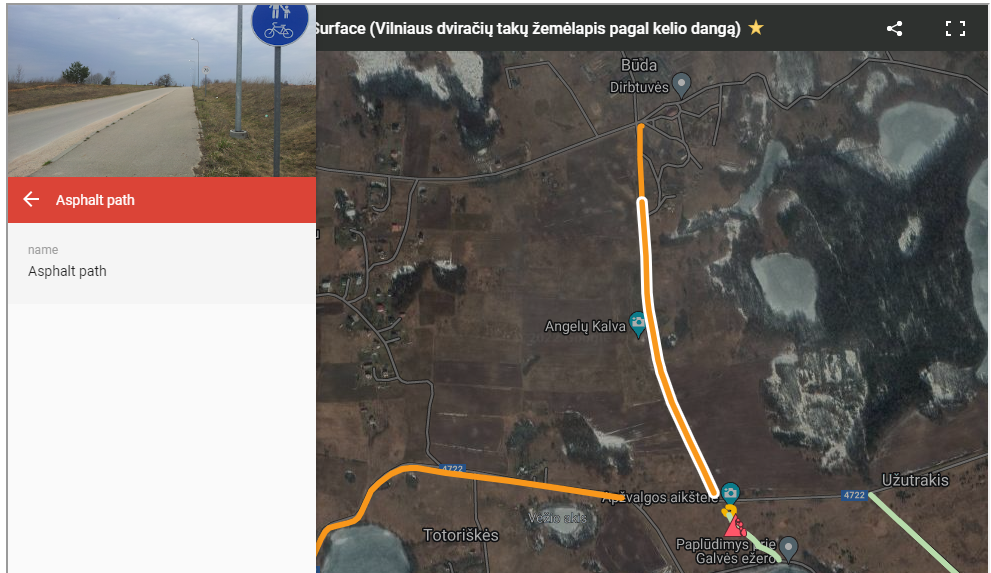Go back from Asphalt path details
Viewport: 991px width, 573px height.
coord(31,200)
